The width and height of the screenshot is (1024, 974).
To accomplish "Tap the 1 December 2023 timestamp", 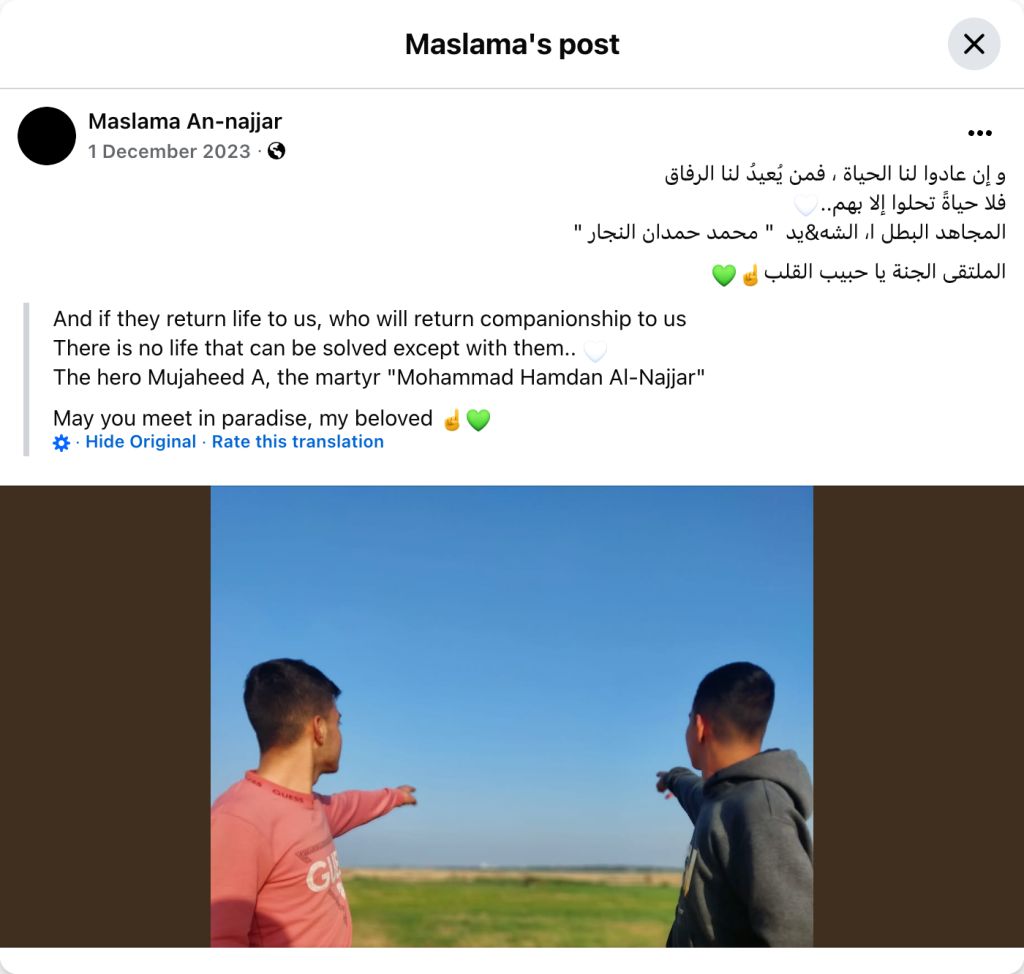I will tap(169, 151).
